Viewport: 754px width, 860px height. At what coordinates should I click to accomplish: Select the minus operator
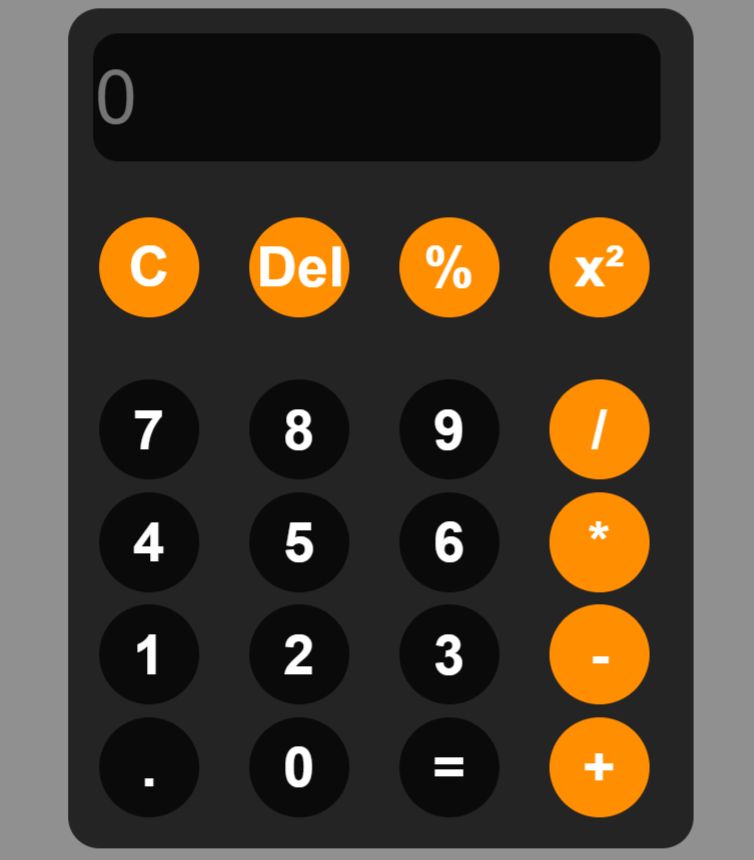599,654
